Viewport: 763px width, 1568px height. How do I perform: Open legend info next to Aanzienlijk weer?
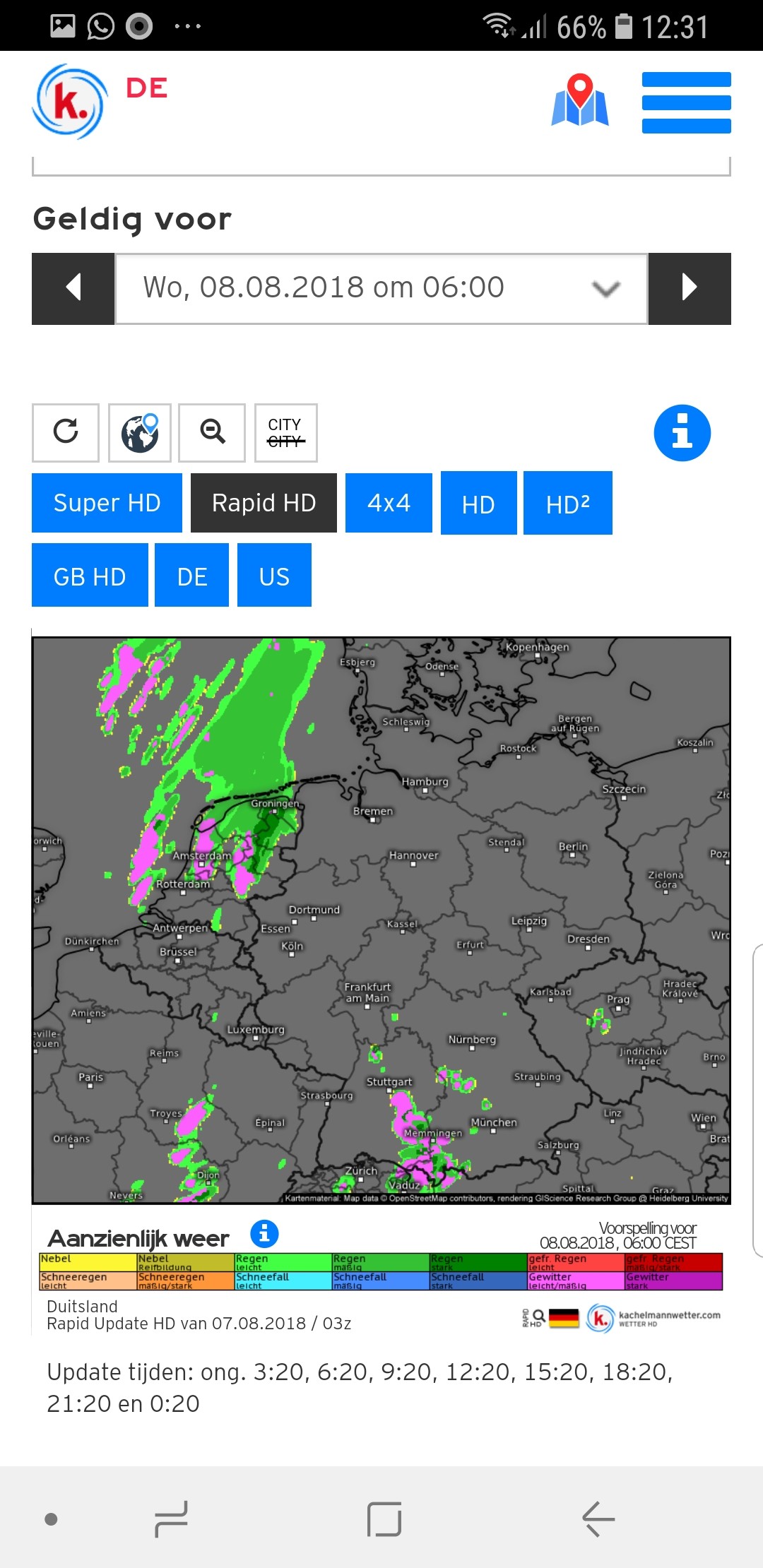[264, 1234]
